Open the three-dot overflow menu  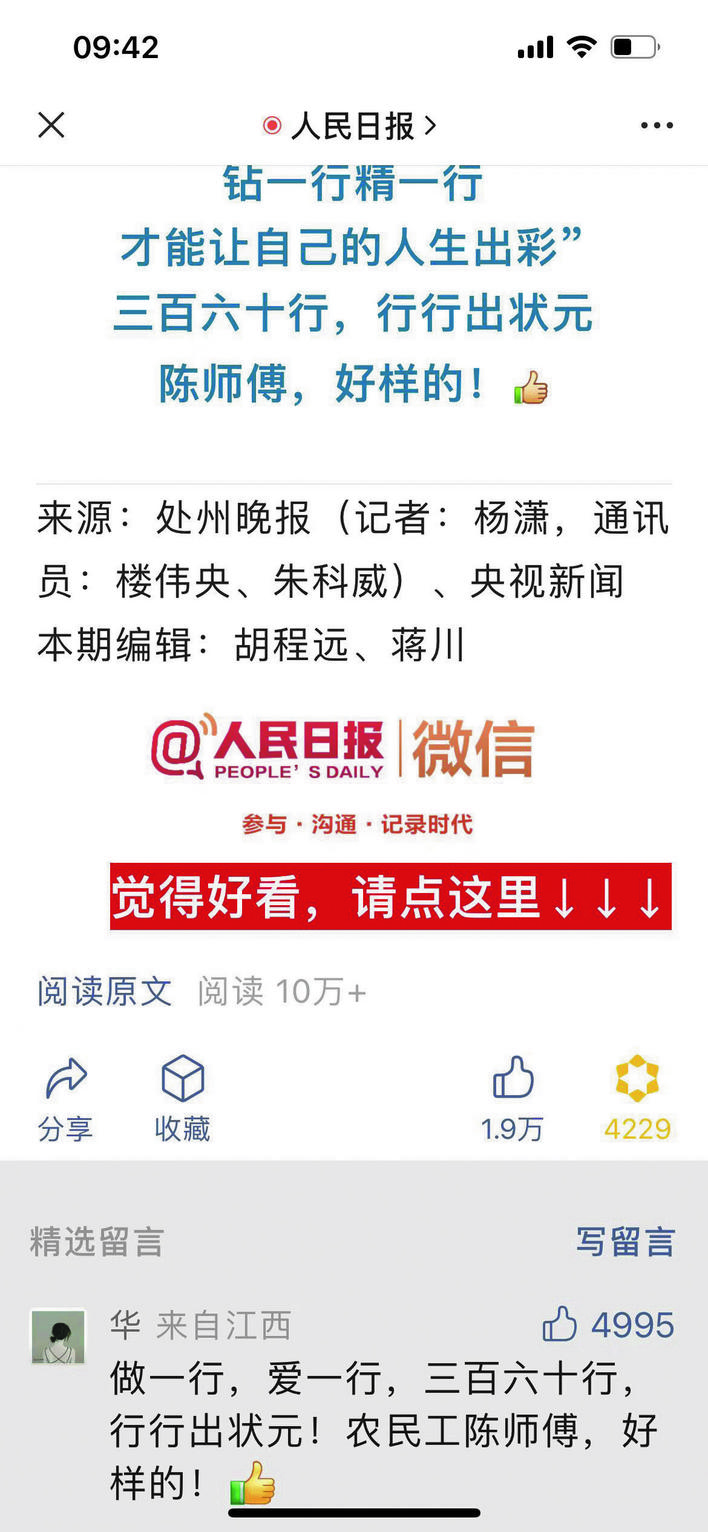click(657, 125)
